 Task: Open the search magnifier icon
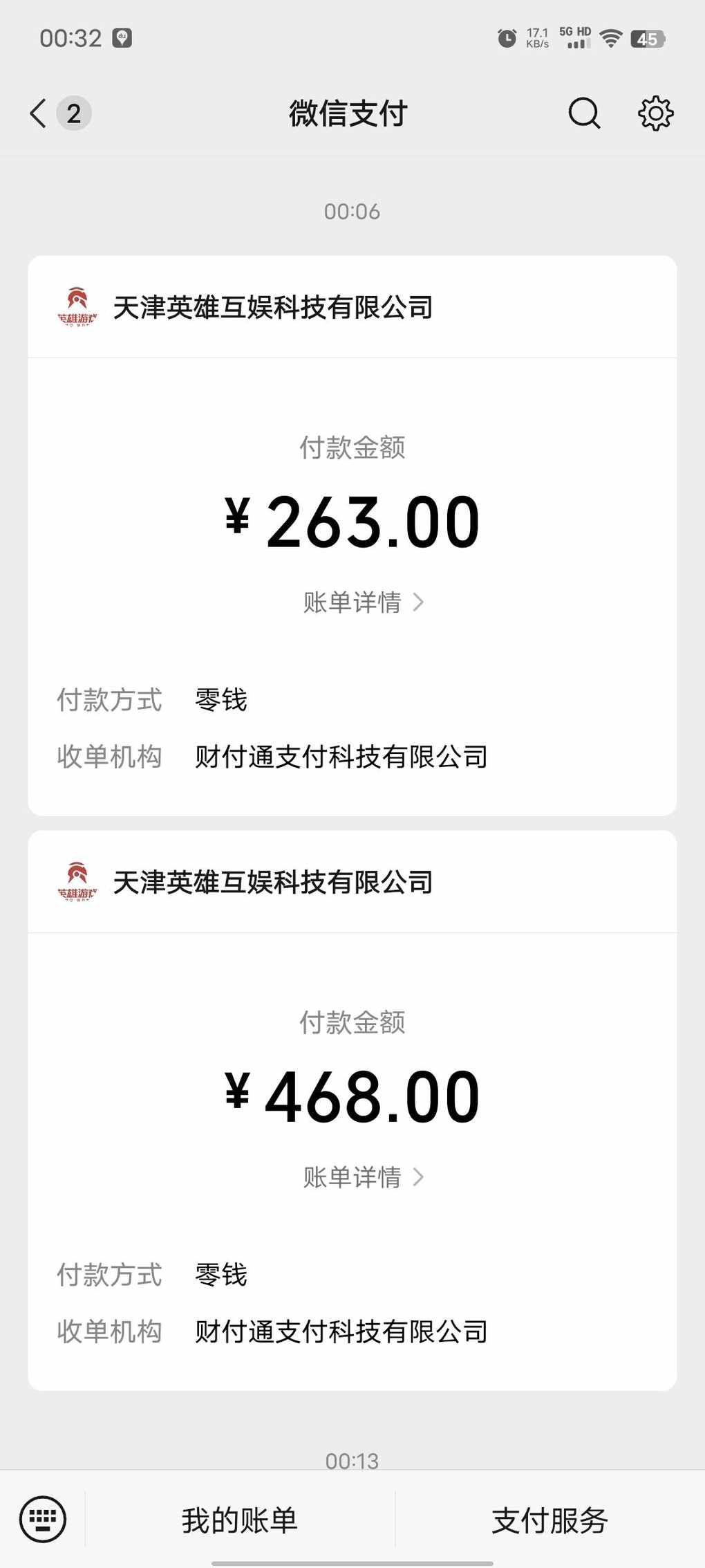(x=584, y=113)
